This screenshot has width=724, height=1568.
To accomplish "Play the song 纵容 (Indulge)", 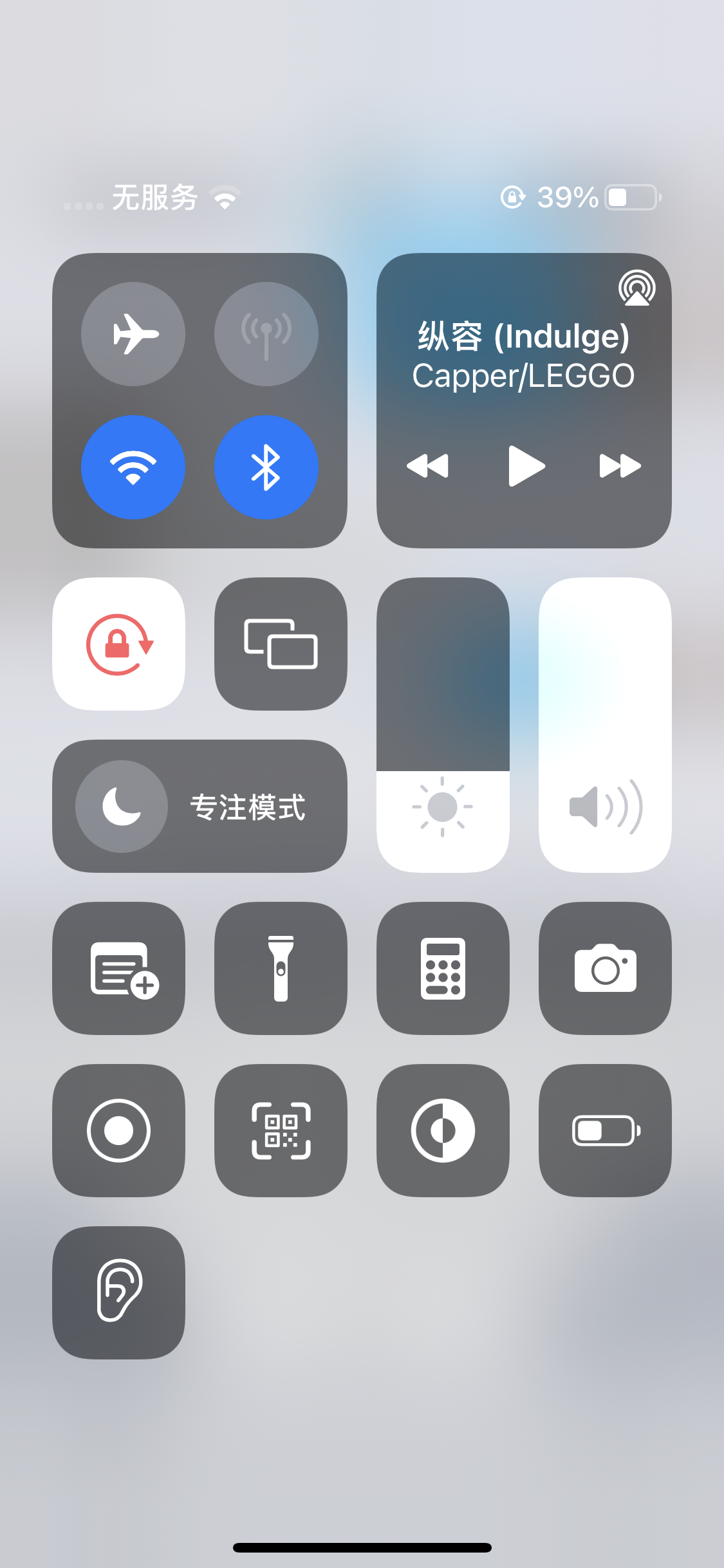I will (x=526, y=465).
